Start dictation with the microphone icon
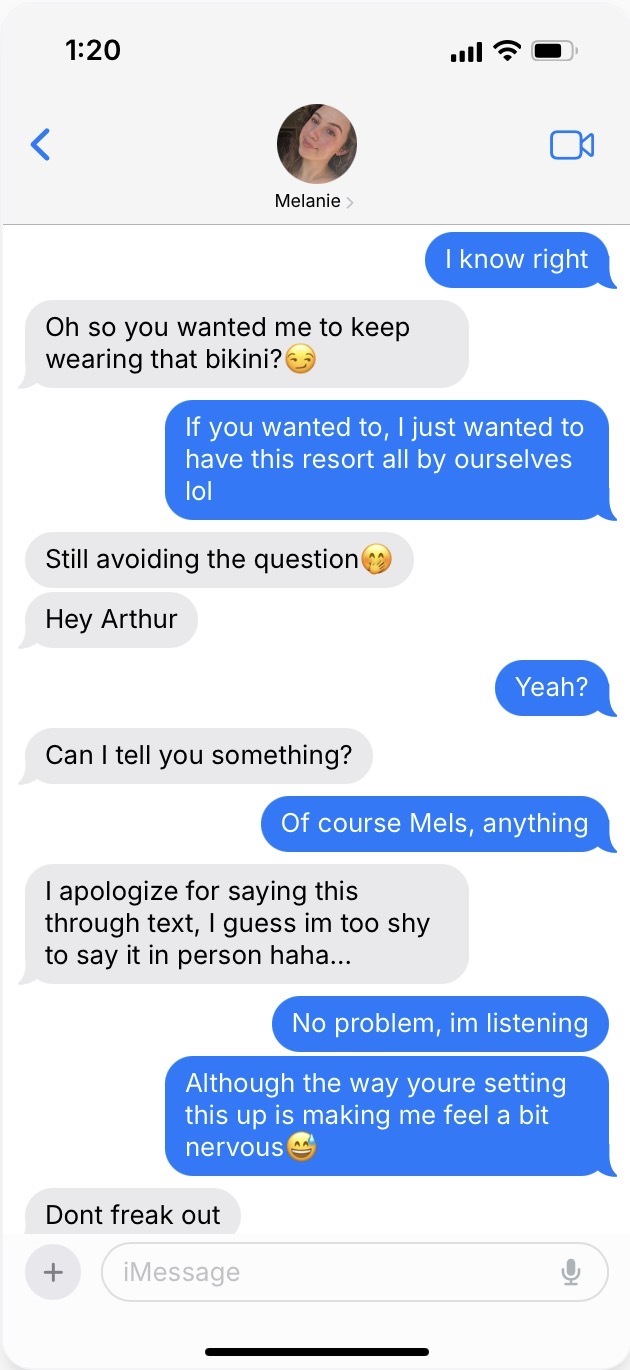 (x=571, y=1272)
